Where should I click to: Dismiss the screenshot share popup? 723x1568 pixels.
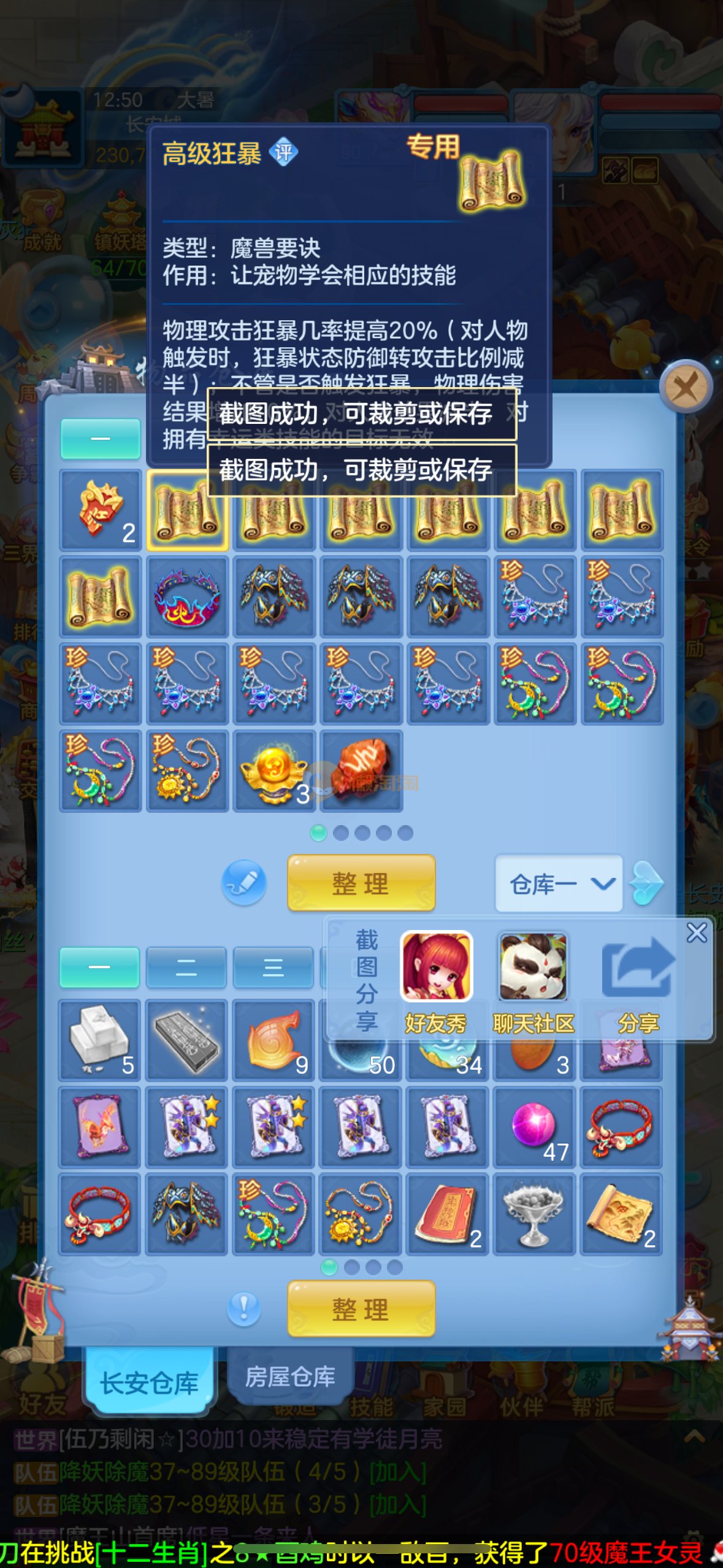click(697, 933)
